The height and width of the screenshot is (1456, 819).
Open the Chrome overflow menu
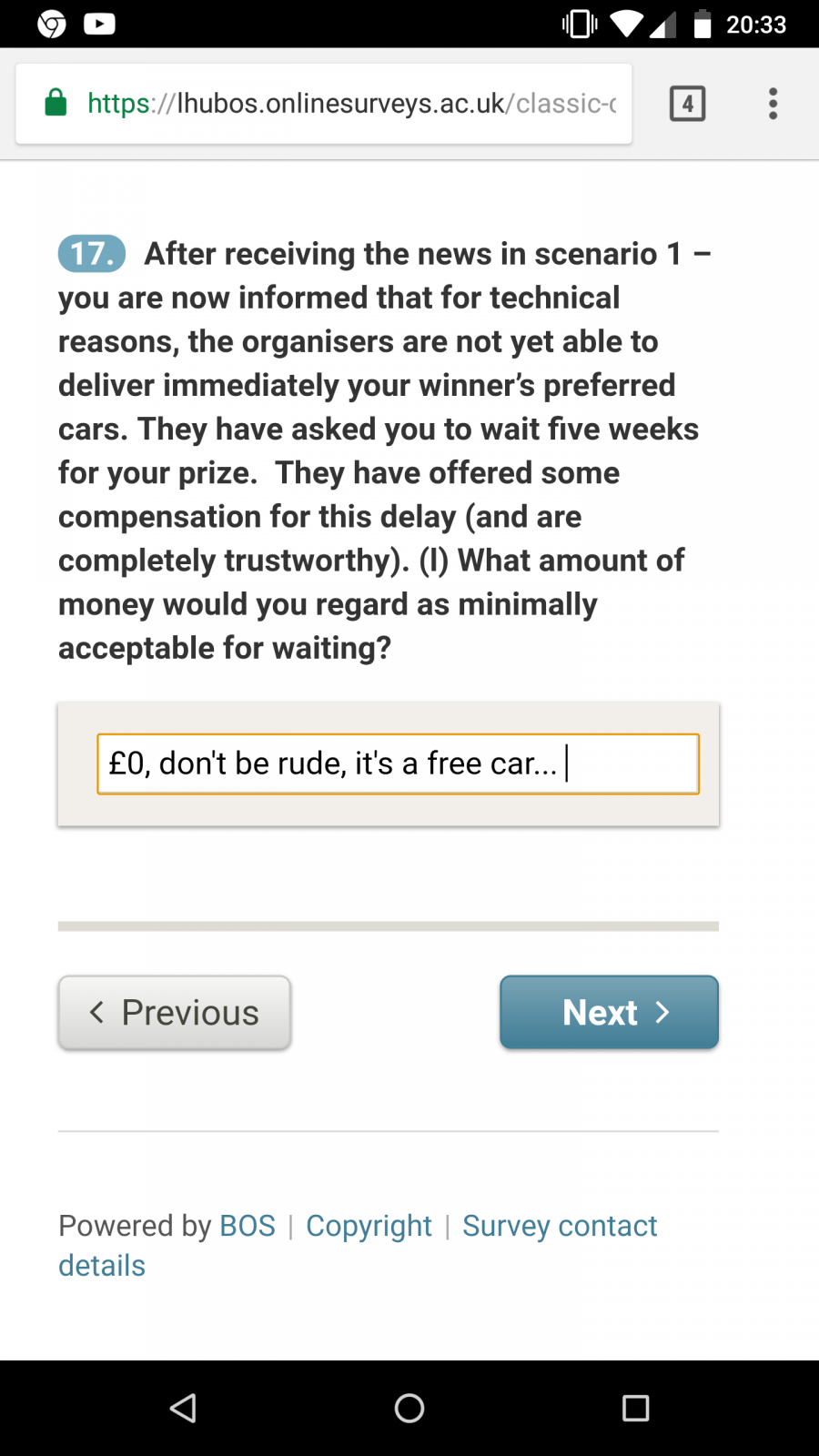773,104
